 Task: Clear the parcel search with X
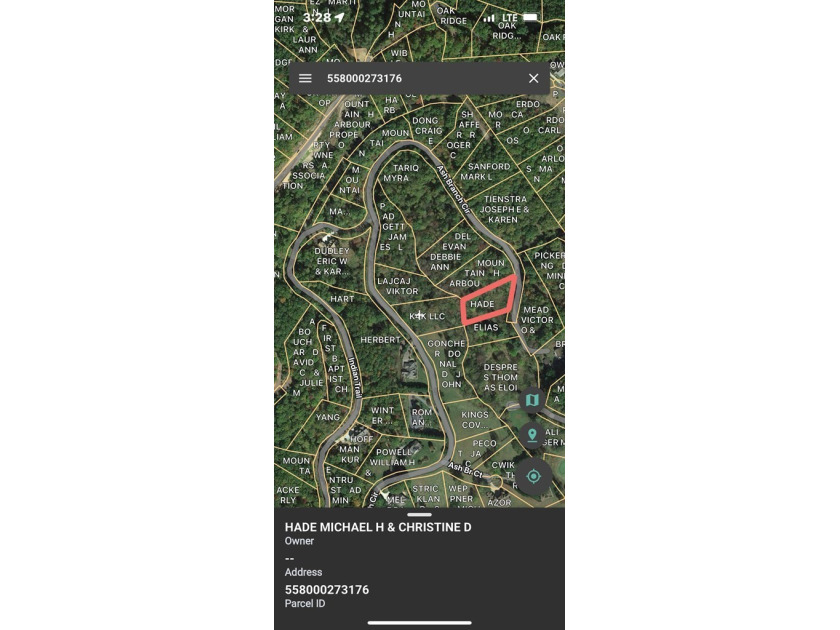coord(533,79)
